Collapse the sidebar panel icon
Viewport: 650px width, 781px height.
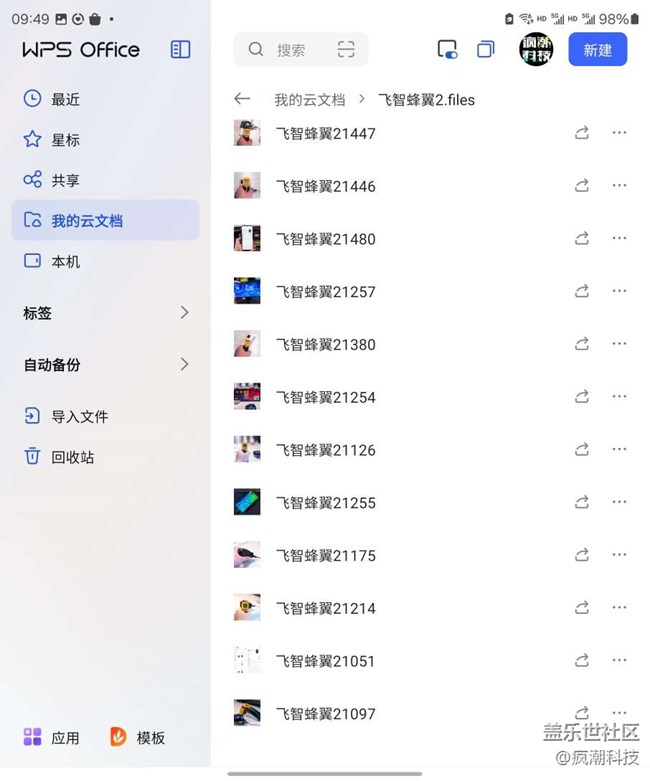point(180,49)
